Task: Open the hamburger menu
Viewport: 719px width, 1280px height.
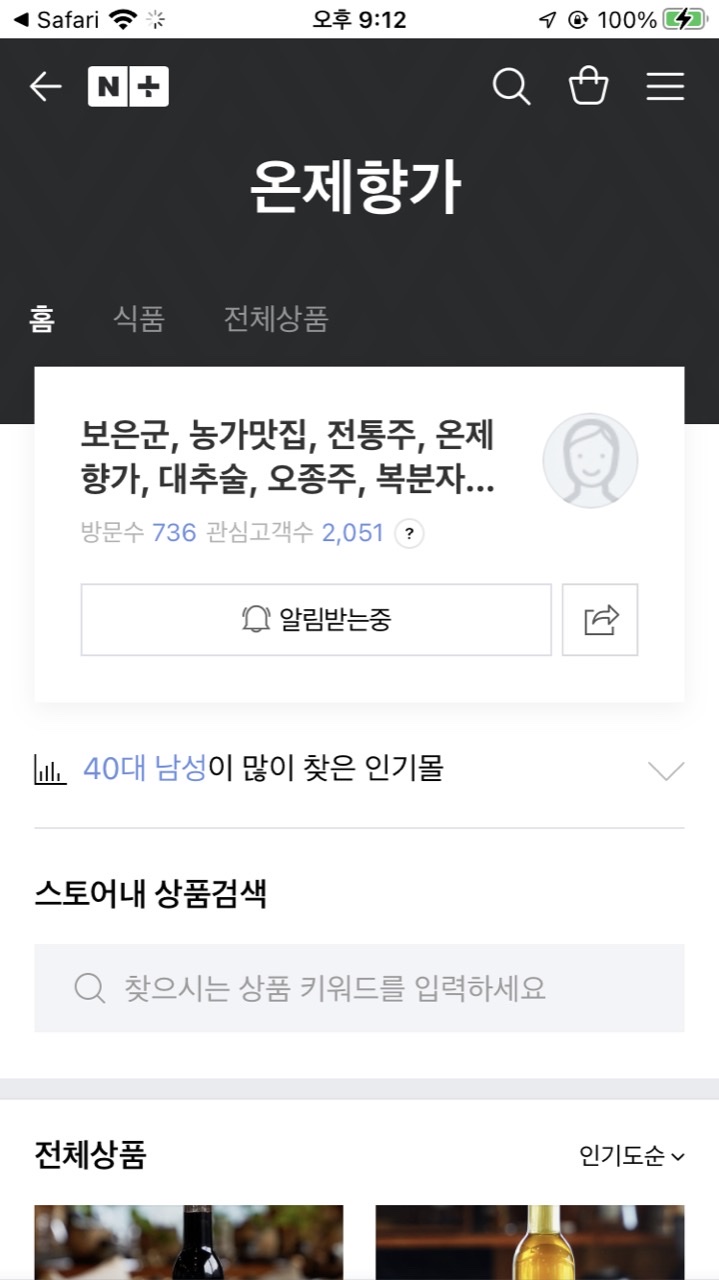Action: [665, 87]
